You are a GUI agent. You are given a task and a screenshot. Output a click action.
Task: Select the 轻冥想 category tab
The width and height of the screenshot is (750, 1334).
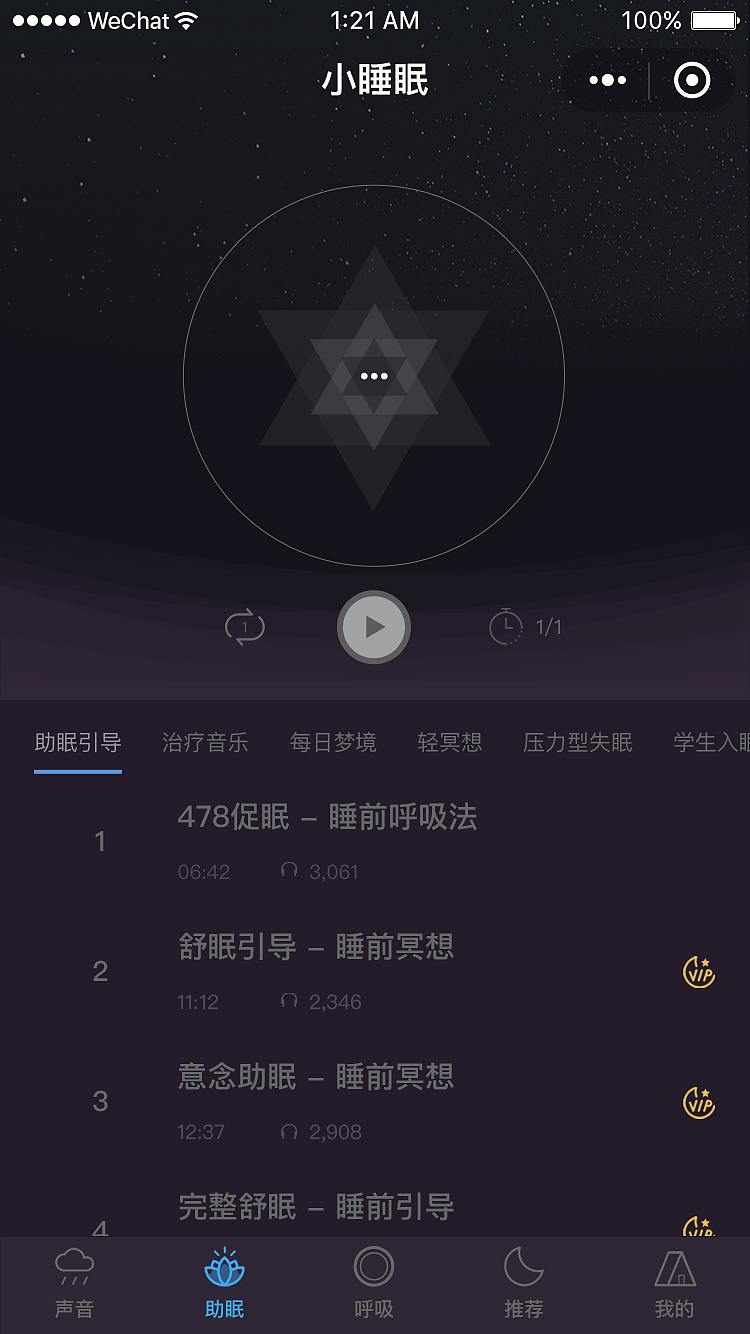pos(449,743)
